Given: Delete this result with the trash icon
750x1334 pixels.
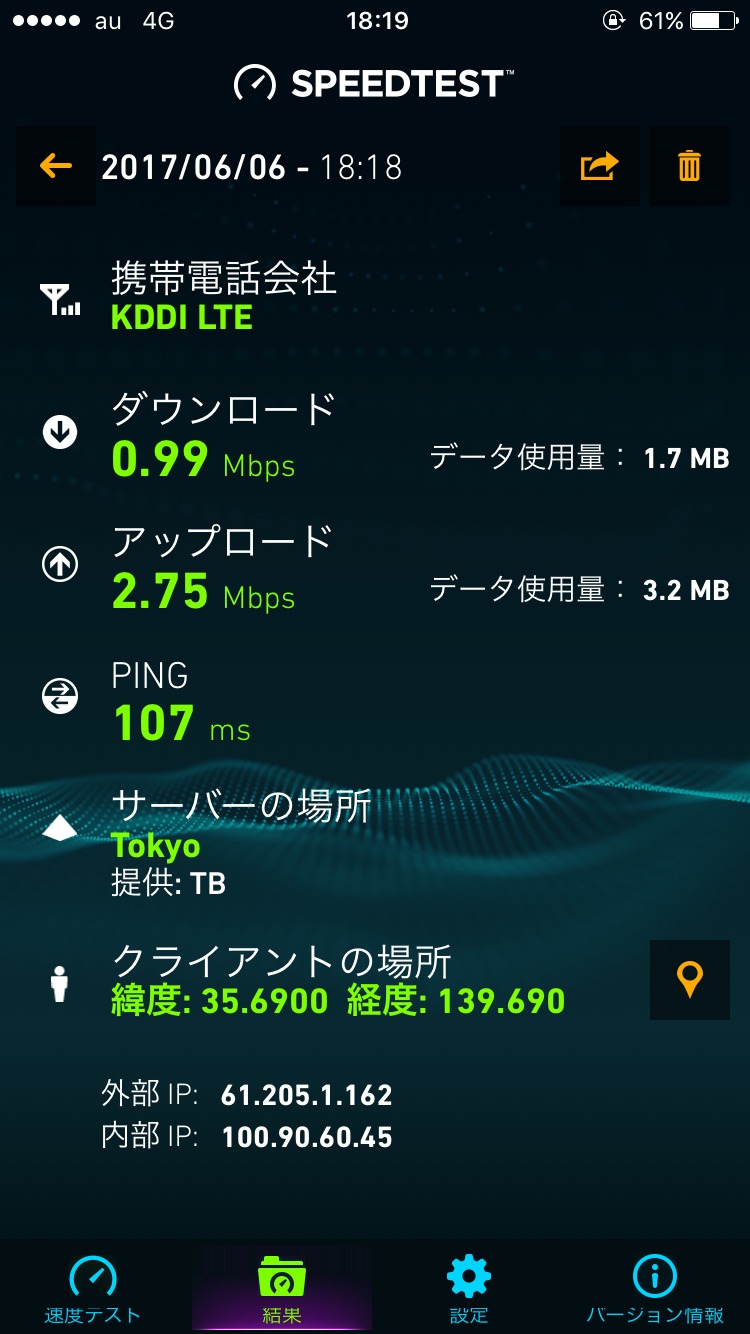Looking at the screenshot, I should pyautogui.click(x=690, y=166).
